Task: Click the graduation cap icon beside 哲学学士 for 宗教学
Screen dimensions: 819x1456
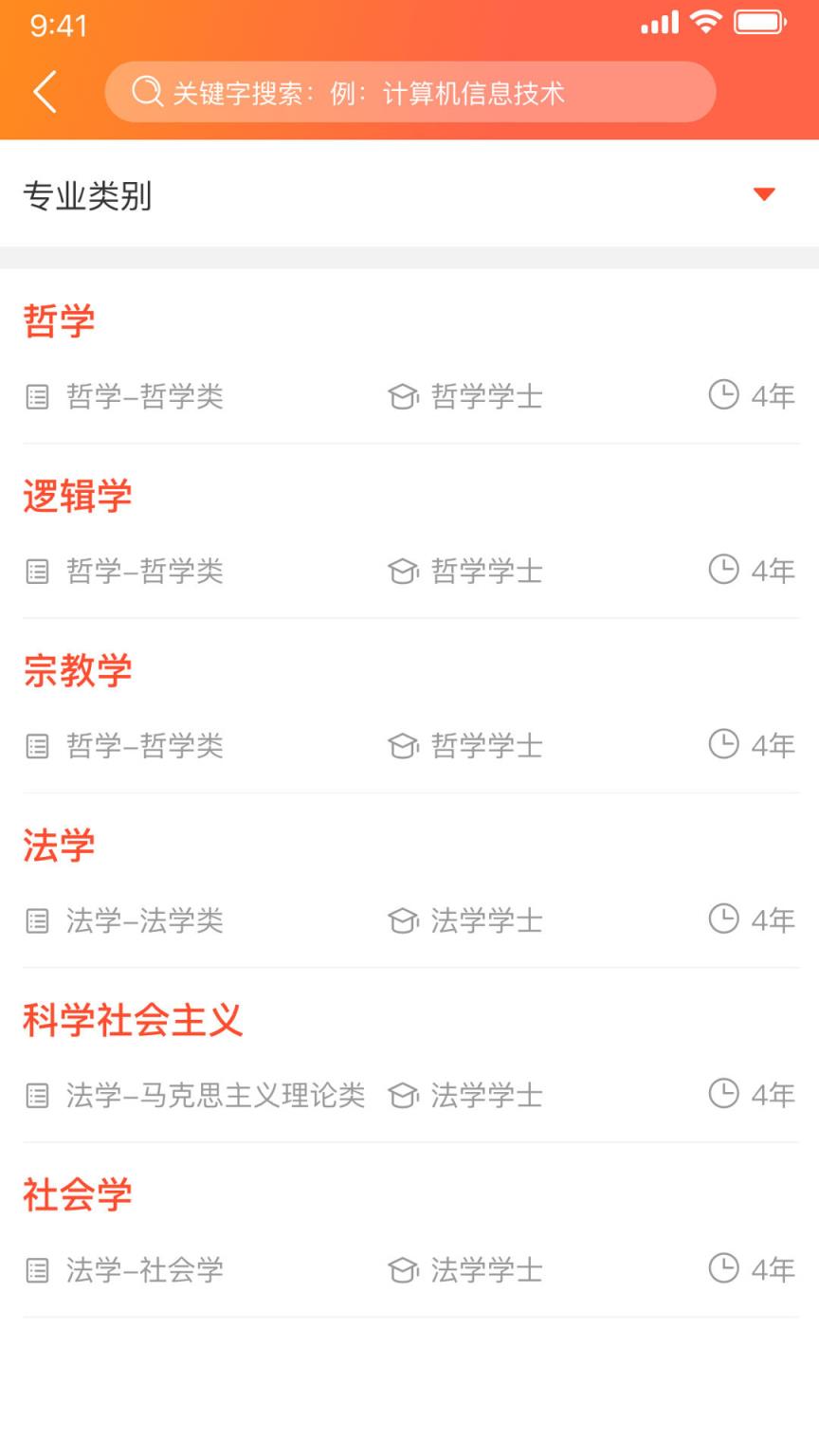Action: (404, 745)
